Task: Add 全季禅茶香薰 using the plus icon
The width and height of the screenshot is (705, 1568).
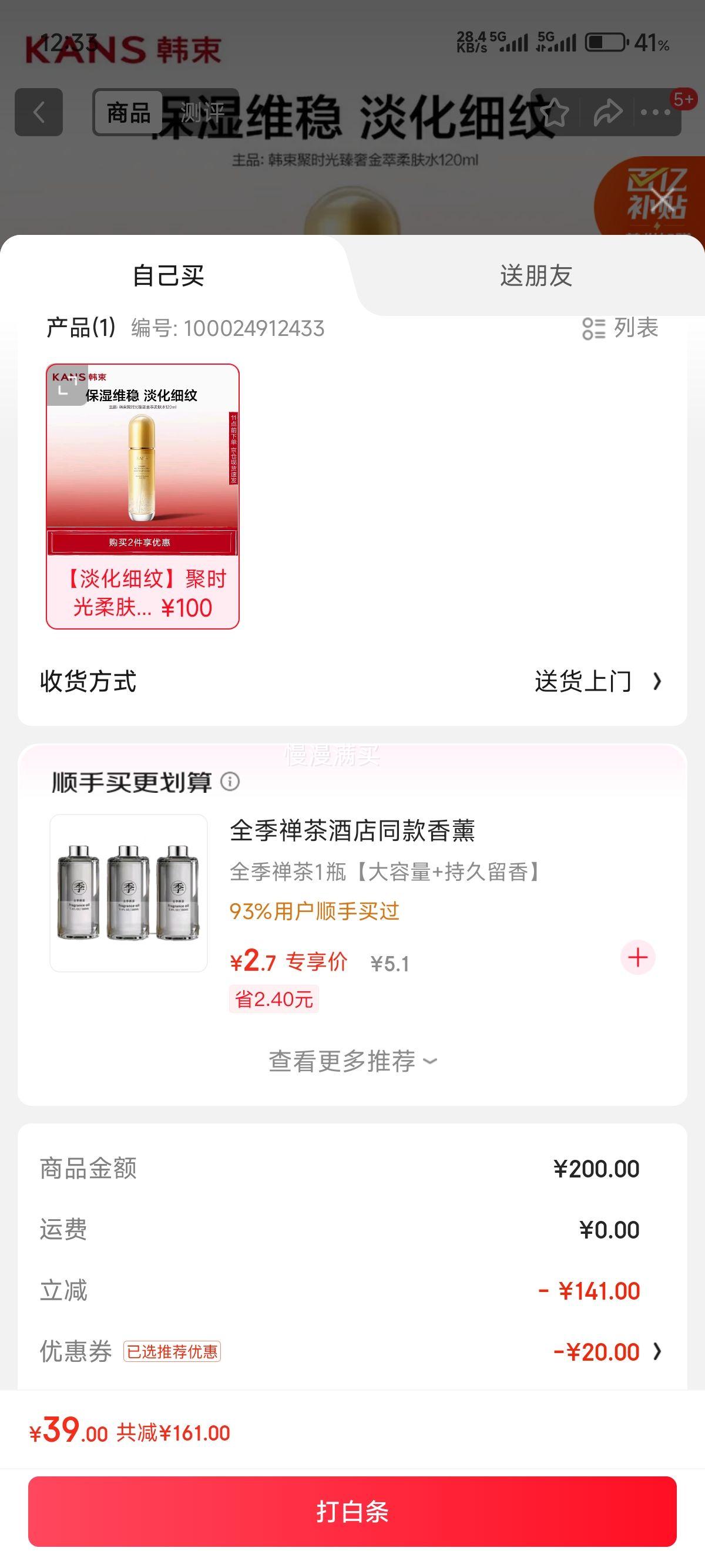Action: coord(637,957)
